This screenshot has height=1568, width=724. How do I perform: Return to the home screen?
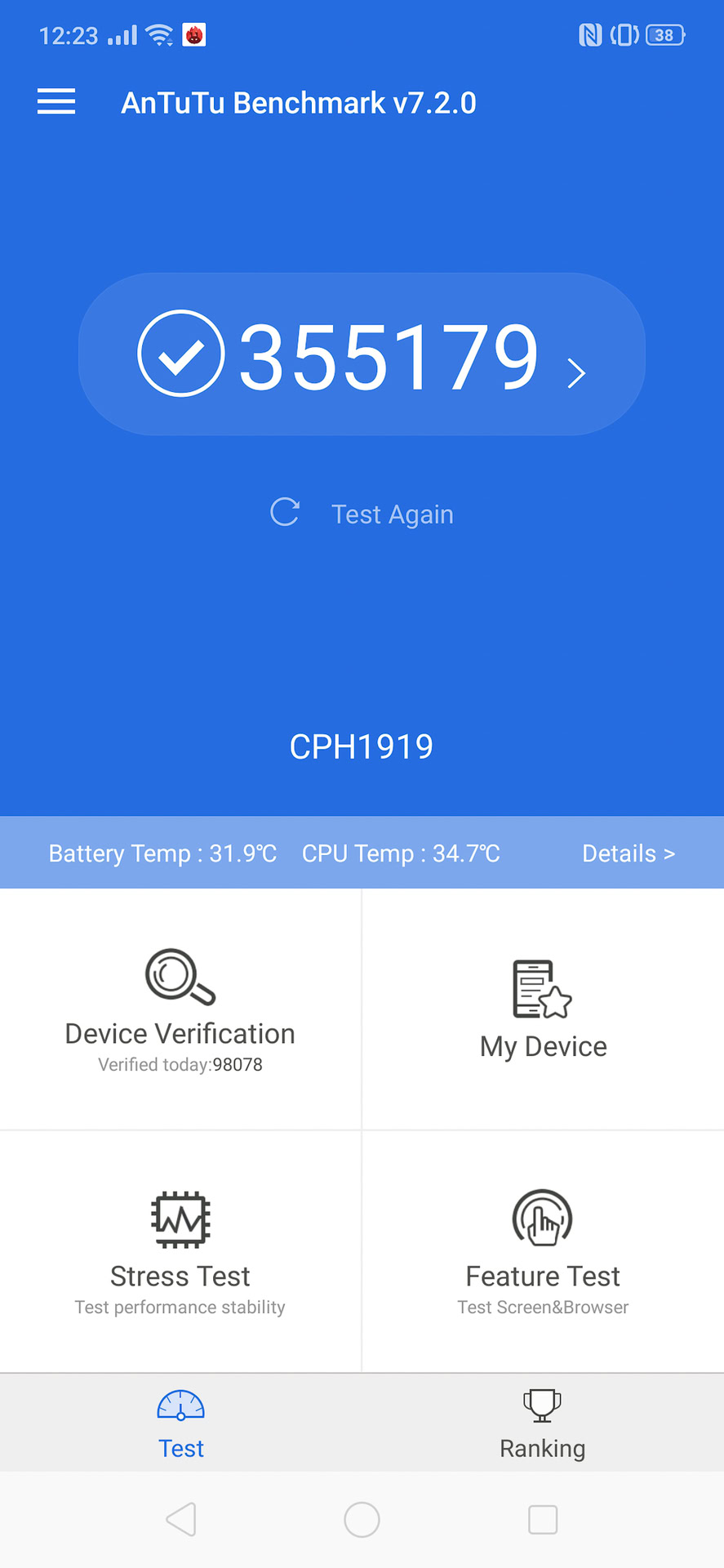362,1520
